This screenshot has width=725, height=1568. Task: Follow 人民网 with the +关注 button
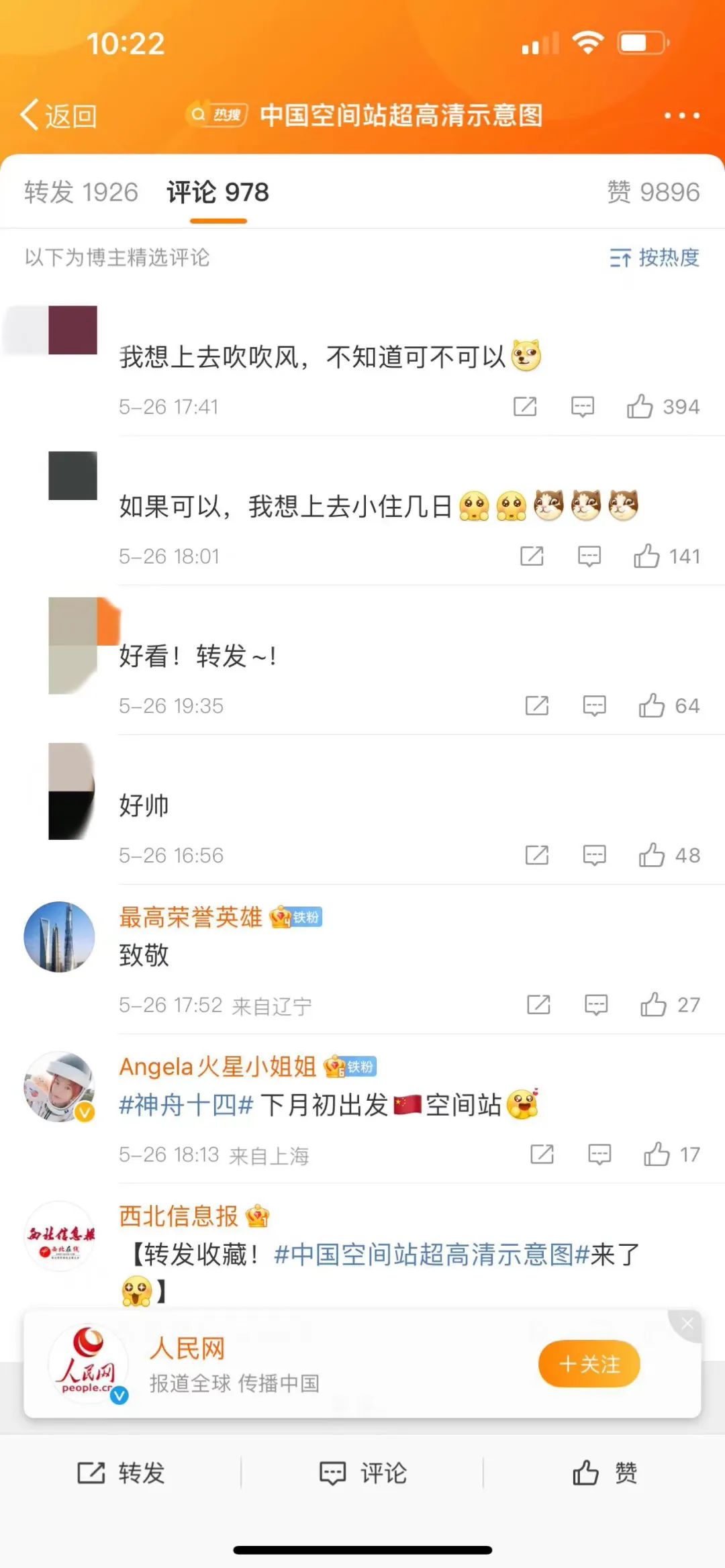589,1364
